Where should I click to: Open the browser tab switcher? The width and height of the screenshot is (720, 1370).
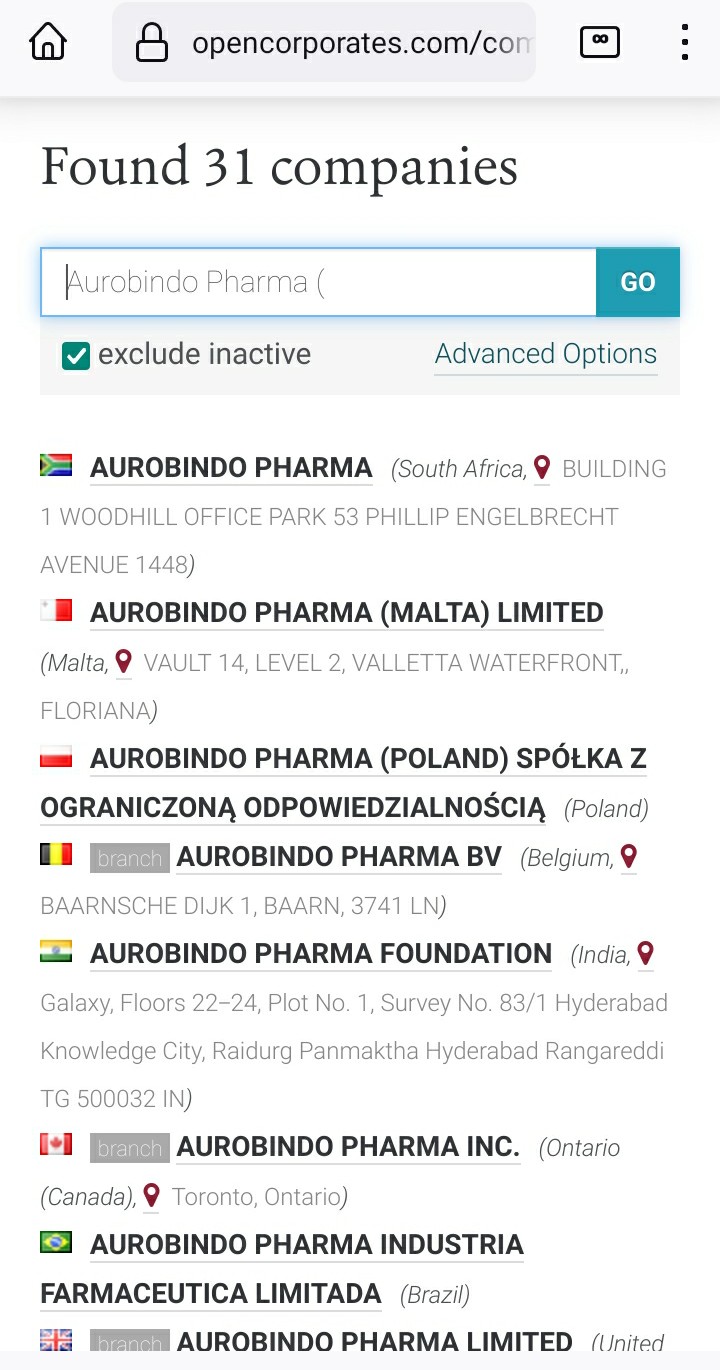[x=600, y=42]
